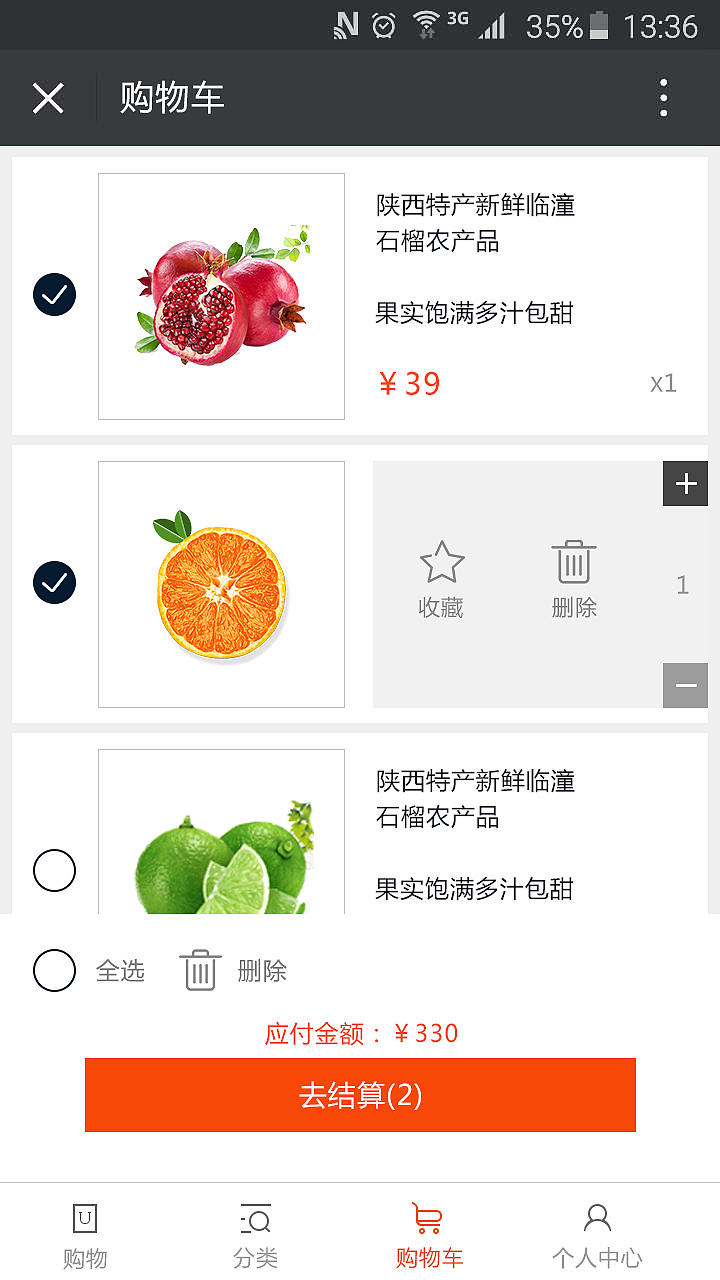The image size is (720, 1280).
Task: Uncheck the pomegranate product checkbox
Action: pos(54,295)
